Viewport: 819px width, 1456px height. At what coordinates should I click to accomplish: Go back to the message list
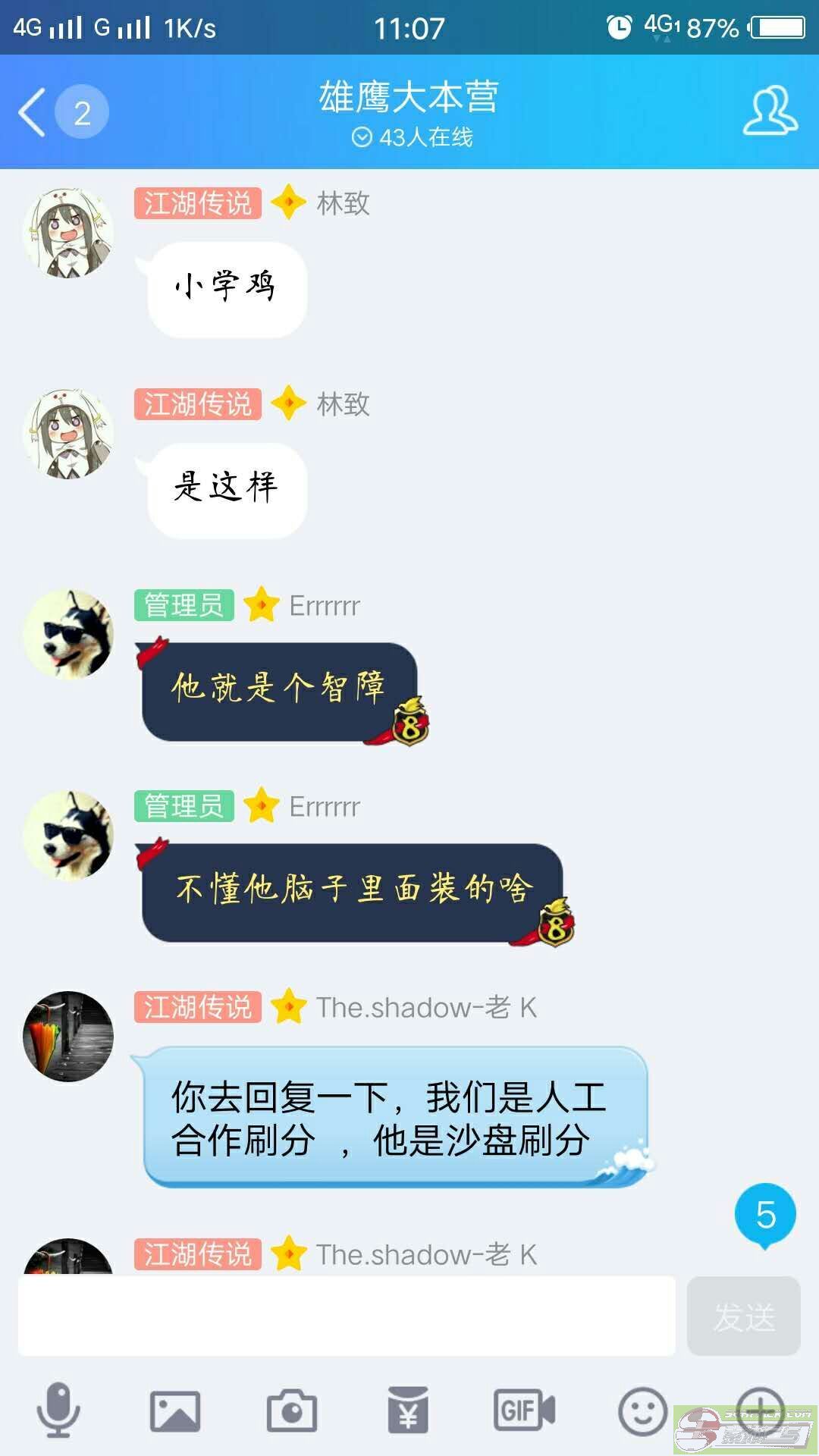point(33,112)
